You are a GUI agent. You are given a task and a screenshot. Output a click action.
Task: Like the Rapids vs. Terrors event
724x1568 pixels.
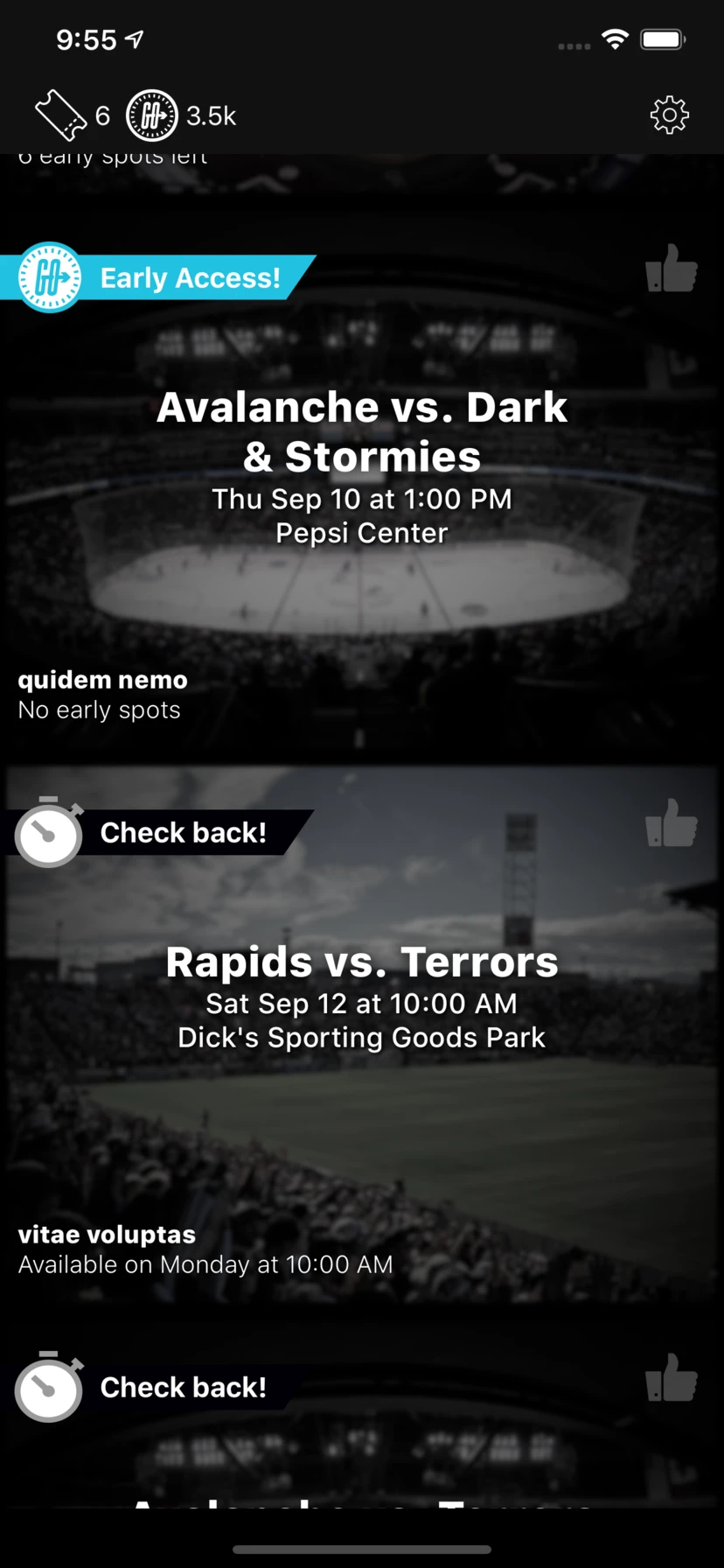[672, 822]
